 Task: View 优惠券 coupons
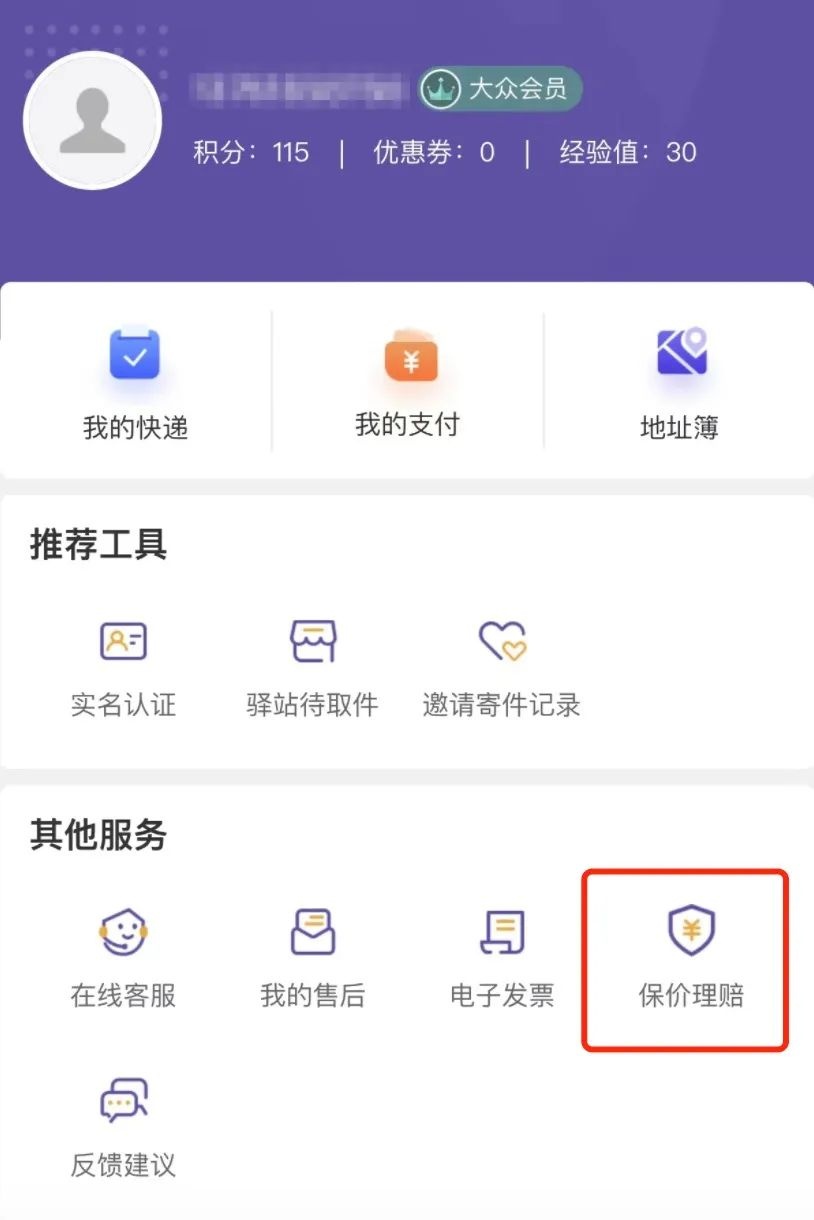pos(433,152)
